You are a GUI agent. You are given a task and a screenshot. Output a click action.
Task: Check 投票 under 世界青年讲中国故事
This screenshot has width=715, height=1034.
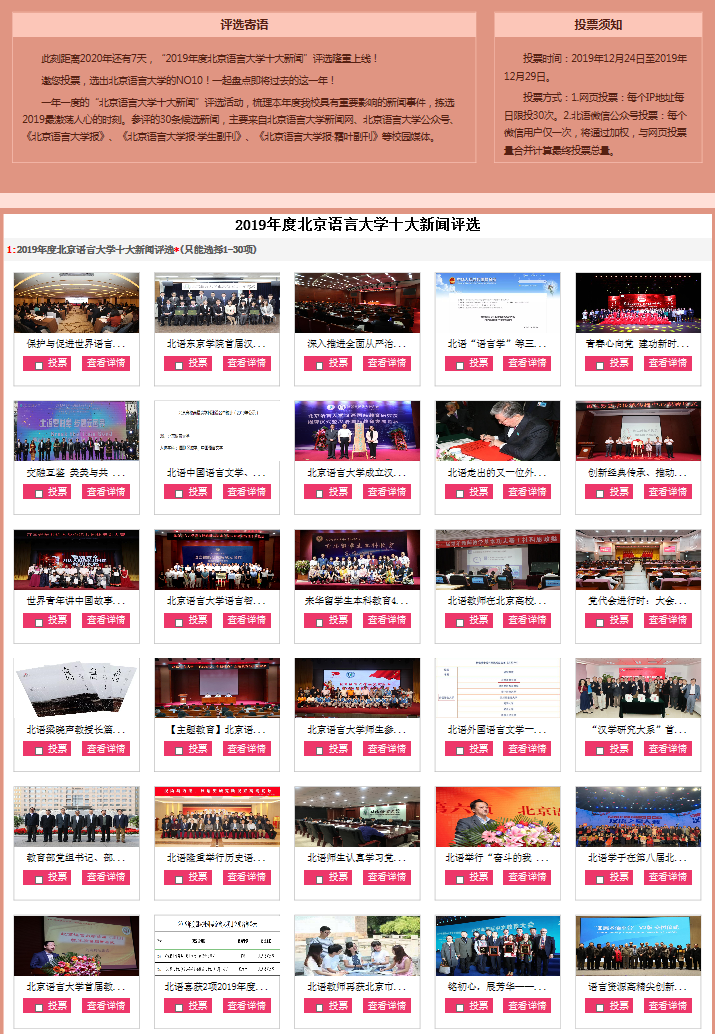point(39,621)
